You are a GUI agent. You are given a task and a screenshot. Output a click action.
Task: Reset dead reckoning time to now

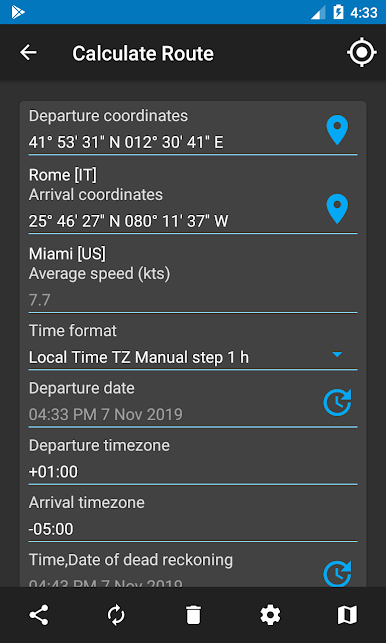tap(337, 574)
